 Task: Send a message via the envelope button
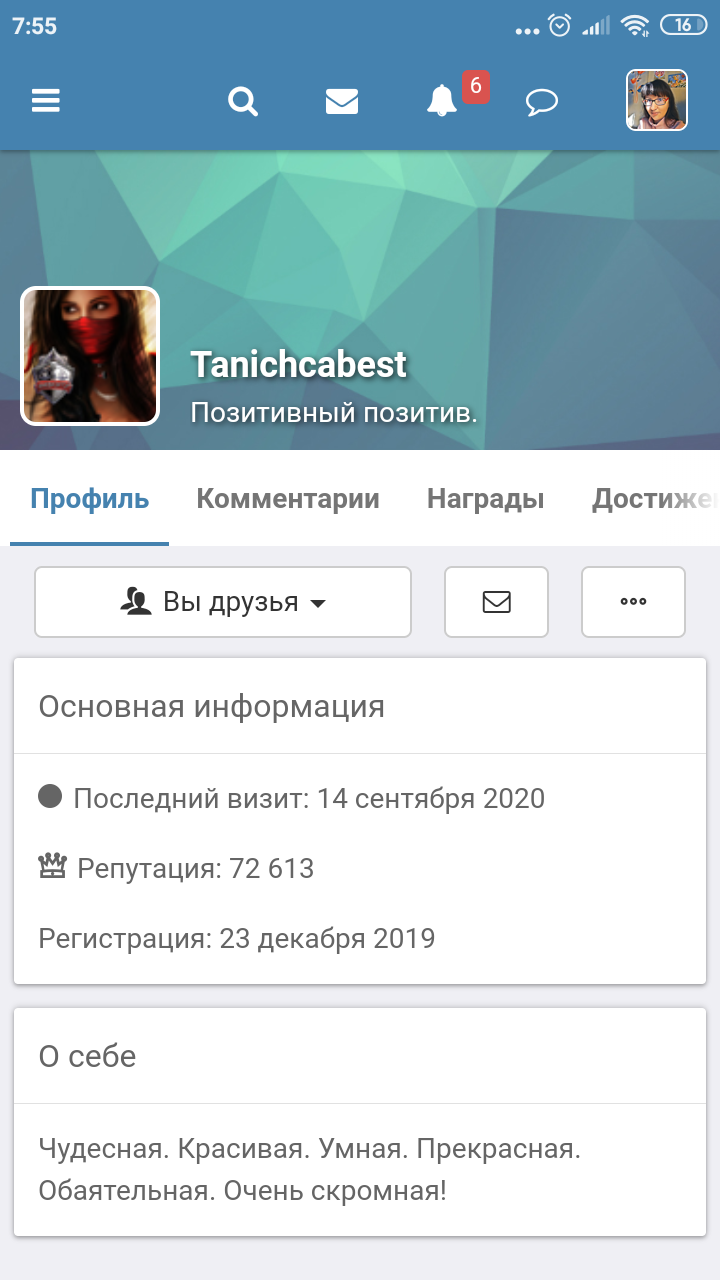(496, 602)
